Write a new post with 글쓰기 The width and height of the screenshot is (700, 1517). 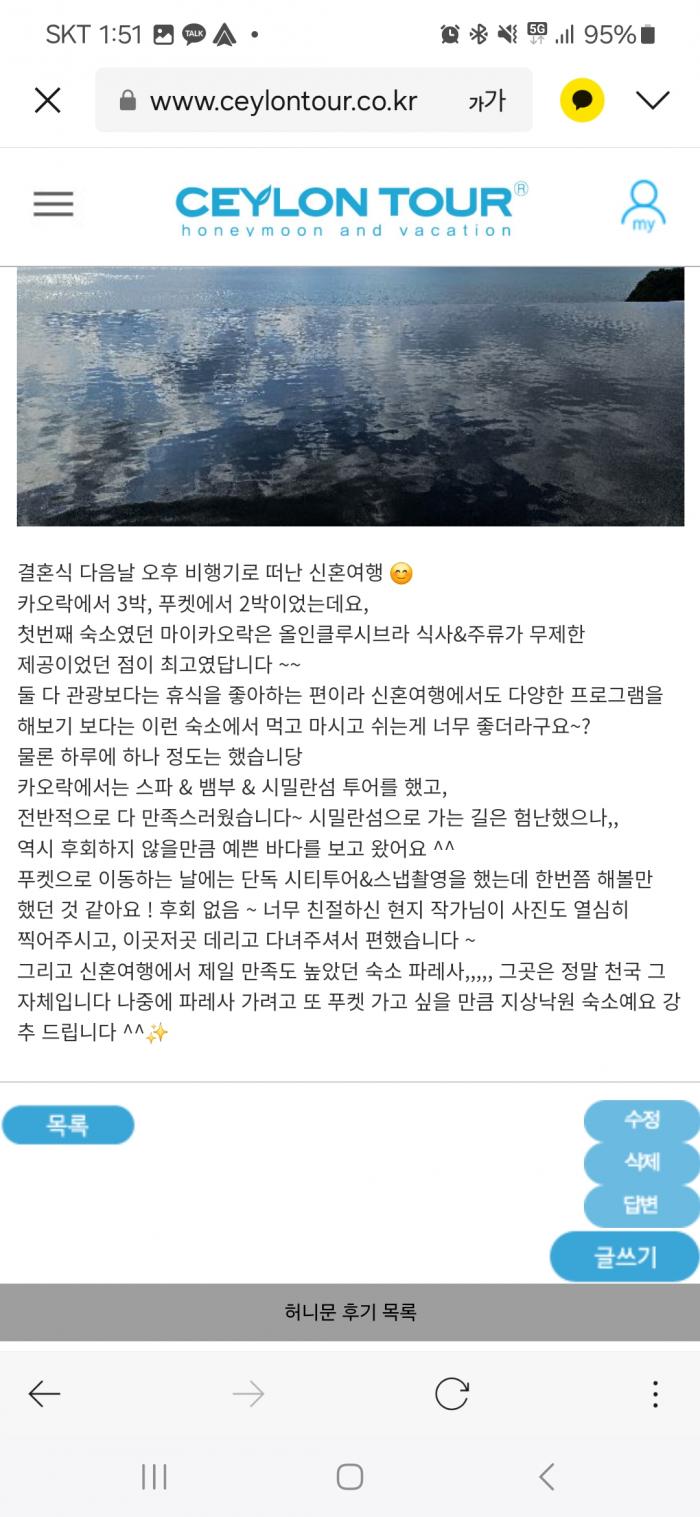[625, 1257]
